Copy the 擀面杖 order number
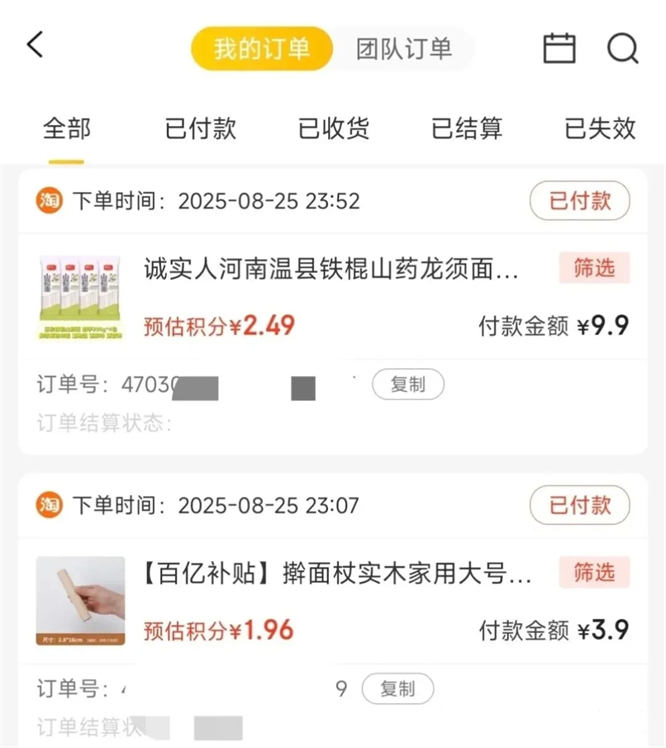The height and width of the screenshot is (748, 666). click(397, 688)
